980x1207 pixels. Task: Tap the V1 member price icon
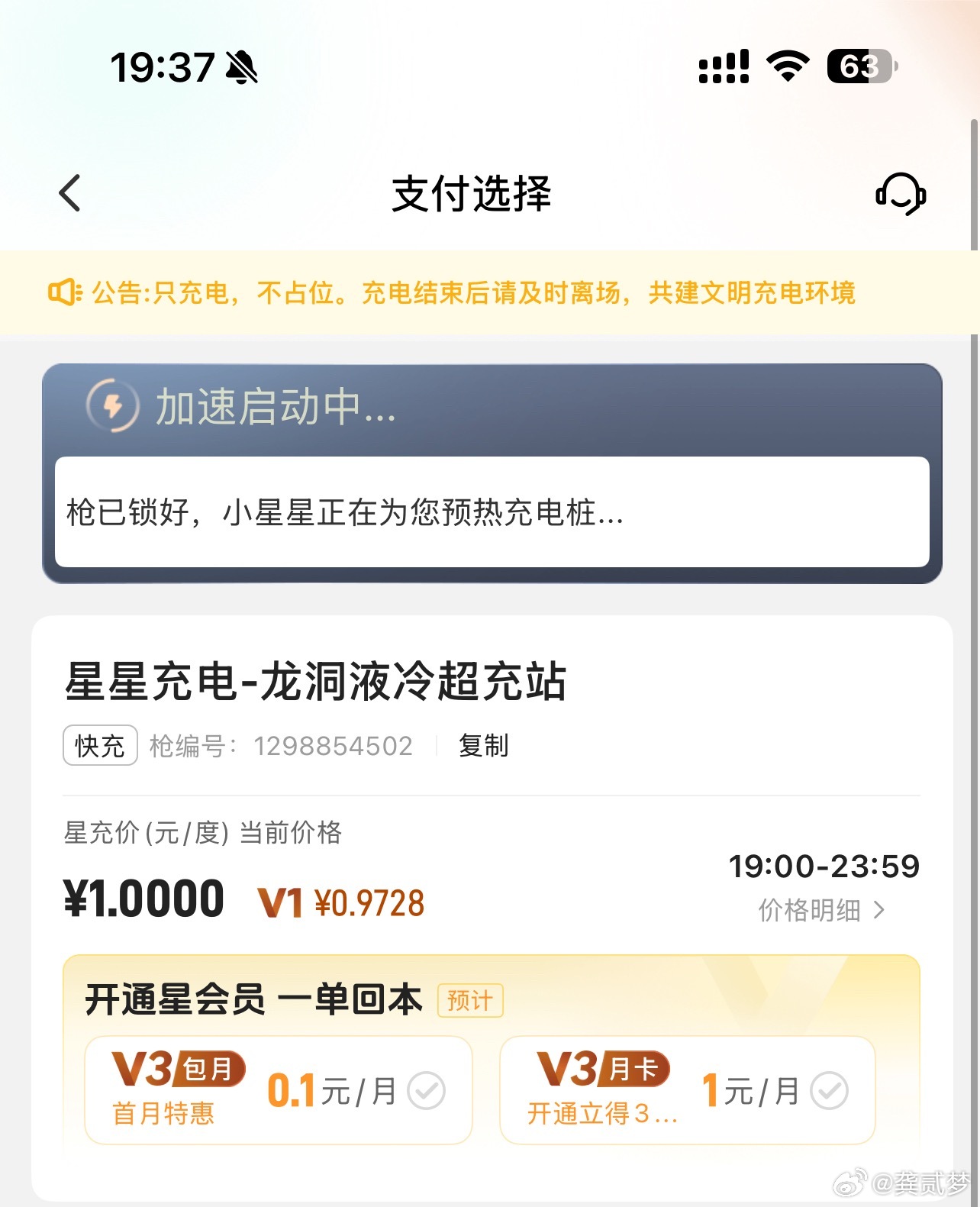279,902
